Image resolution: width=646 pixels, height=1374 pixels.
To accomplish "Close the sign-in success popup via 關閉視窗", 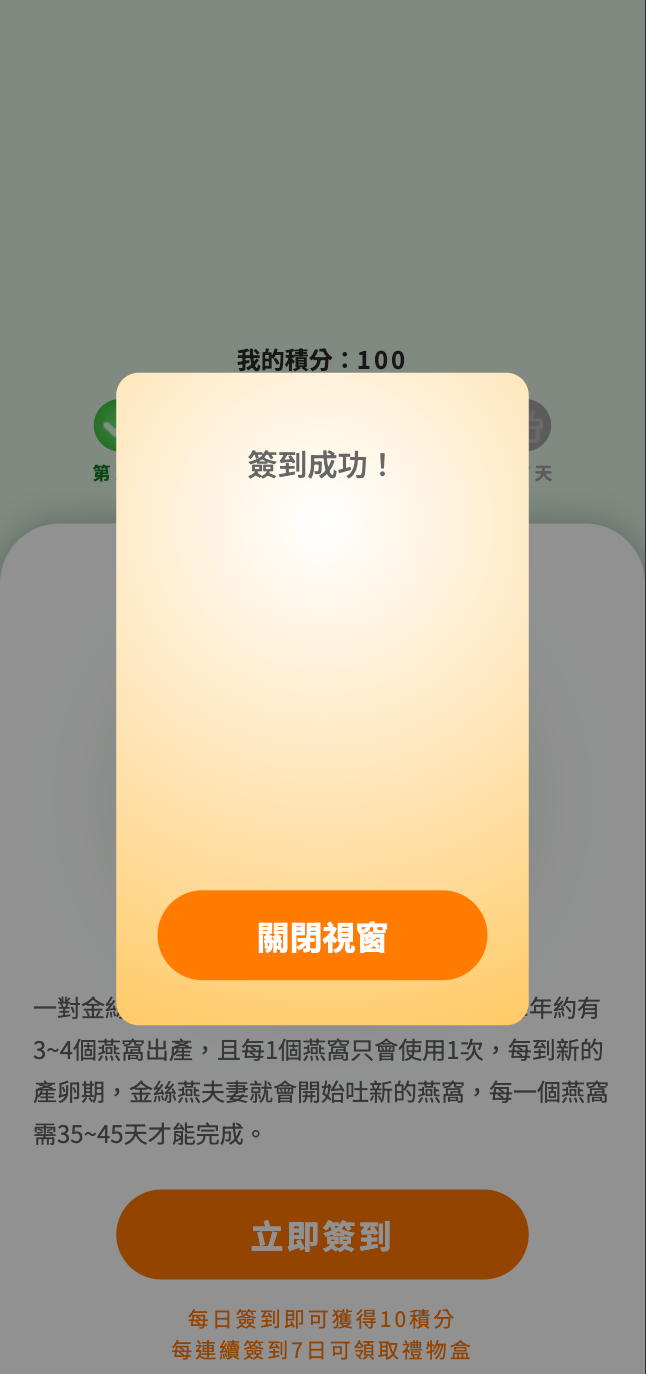I will (322, 935).
